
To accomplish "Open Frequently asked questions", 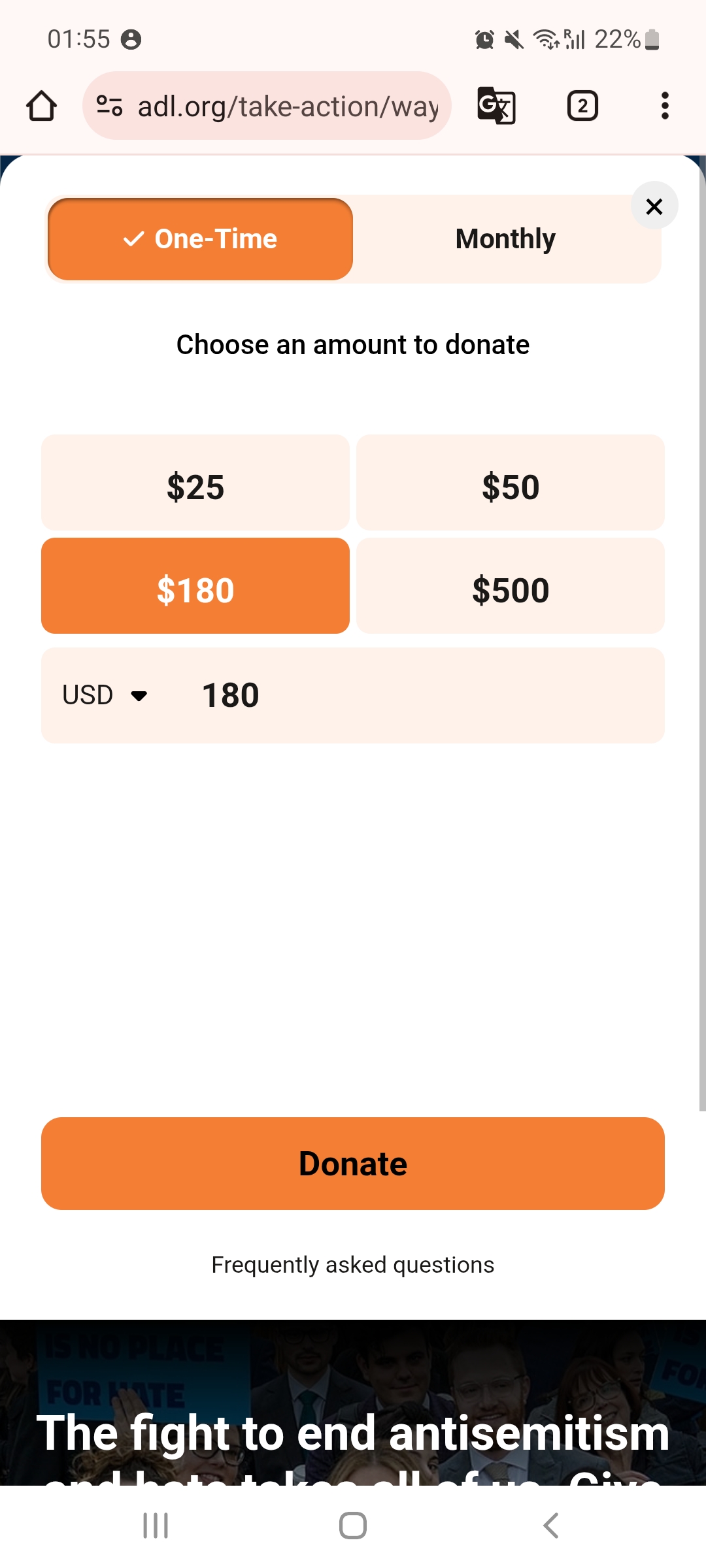I will (353, 1265).
